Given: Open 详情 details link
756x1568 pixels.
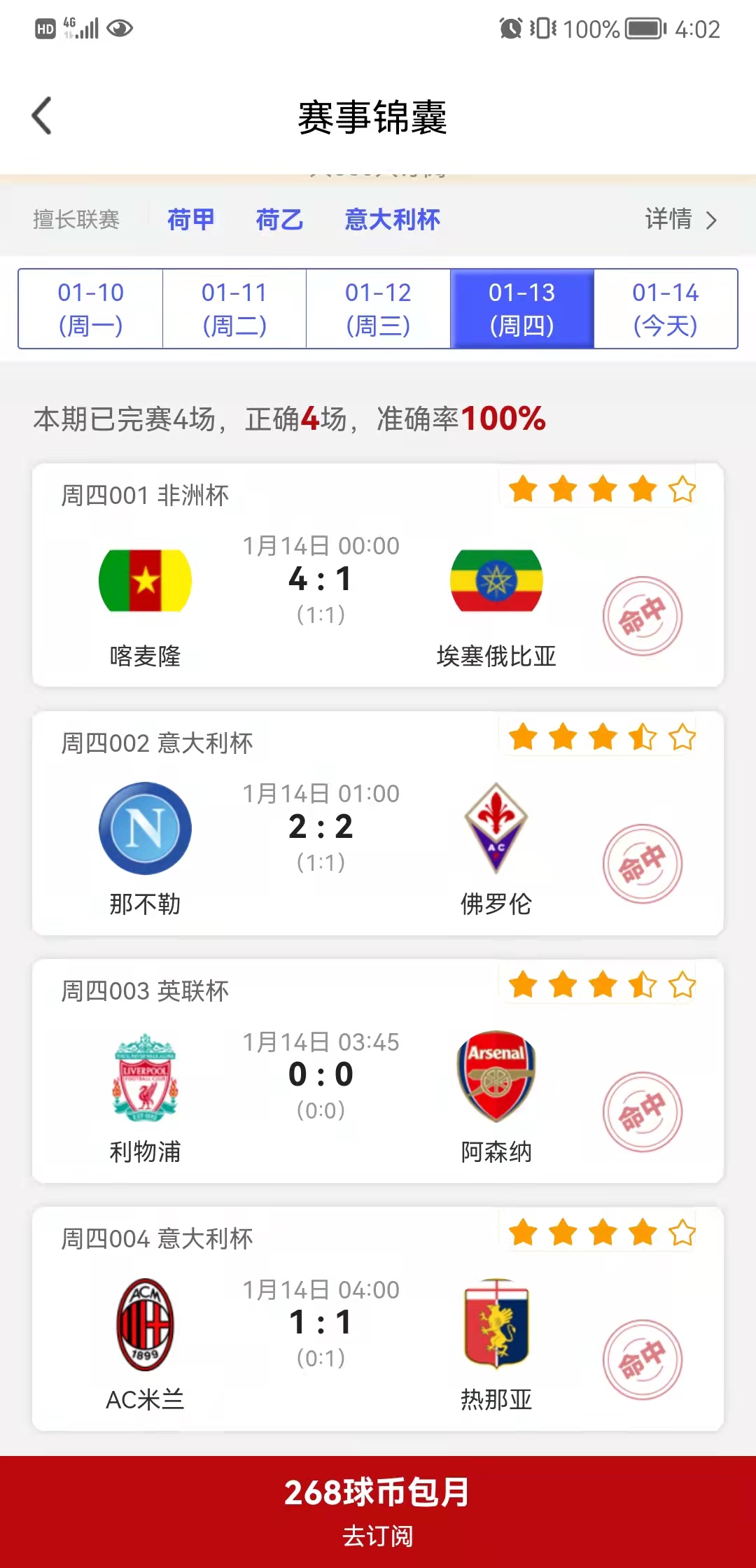Looking at the screenshot, I should 680,220.
